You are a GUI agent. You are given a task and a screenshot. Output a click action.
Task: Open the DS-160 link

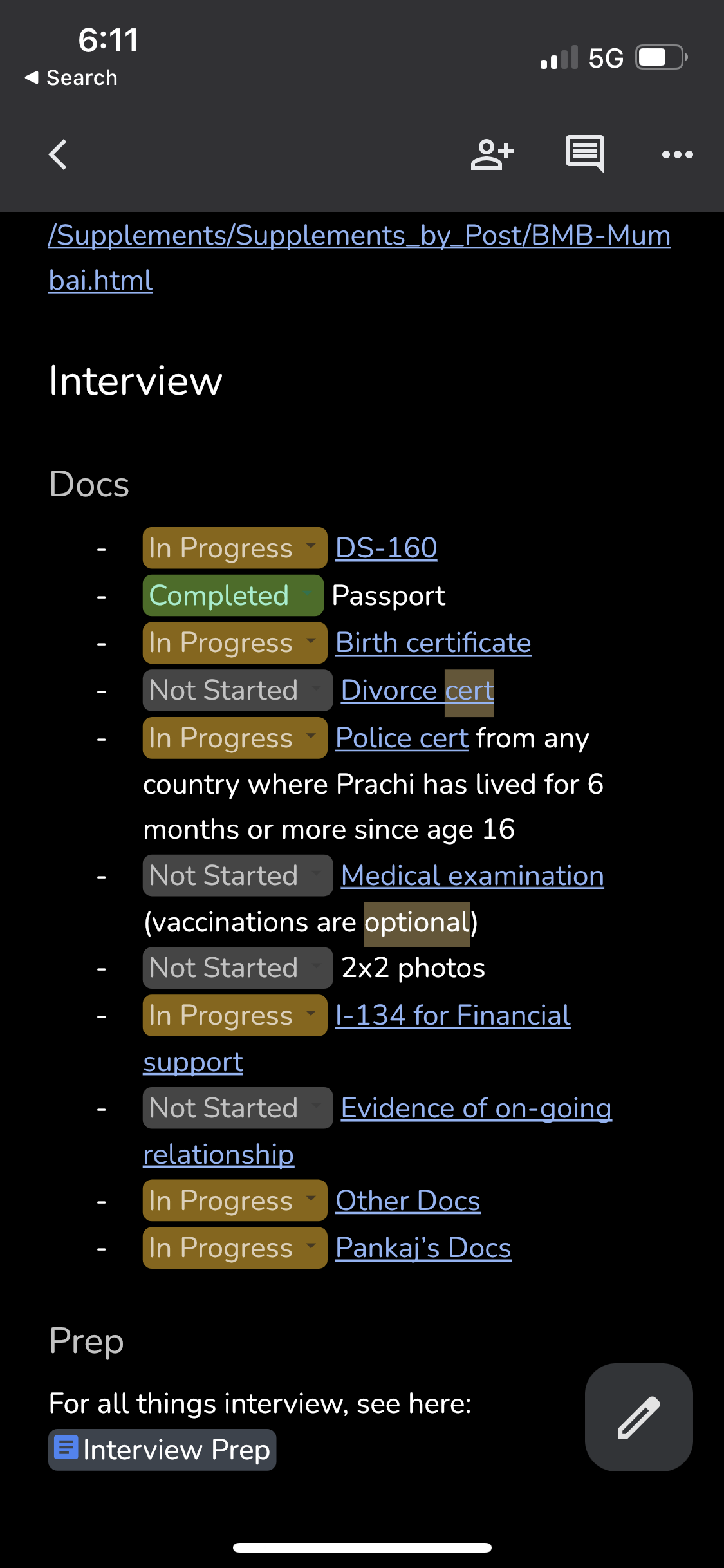pyautogui.click(x=386, y=548)
